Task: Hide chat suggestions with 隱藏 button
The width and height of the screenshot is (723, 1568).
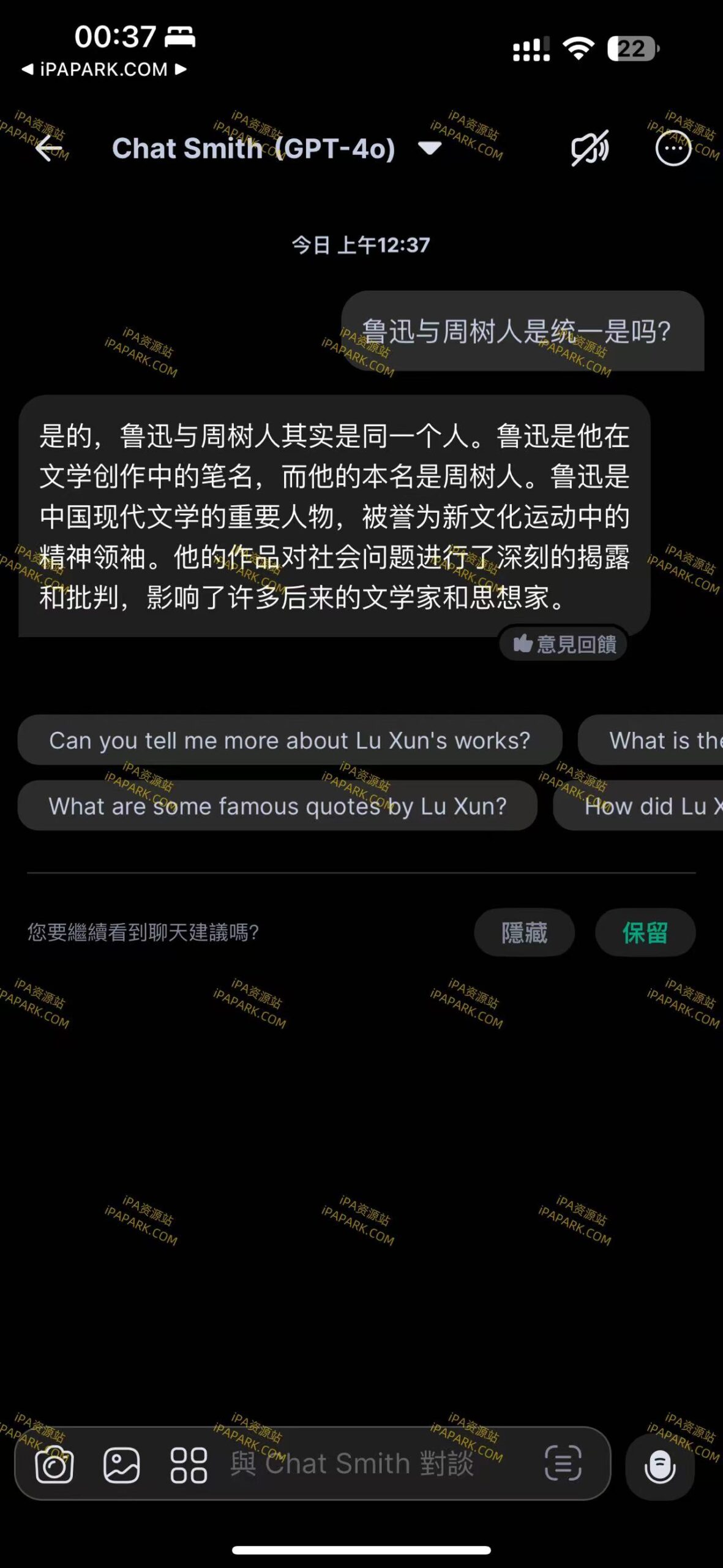Action: (524, 932)
